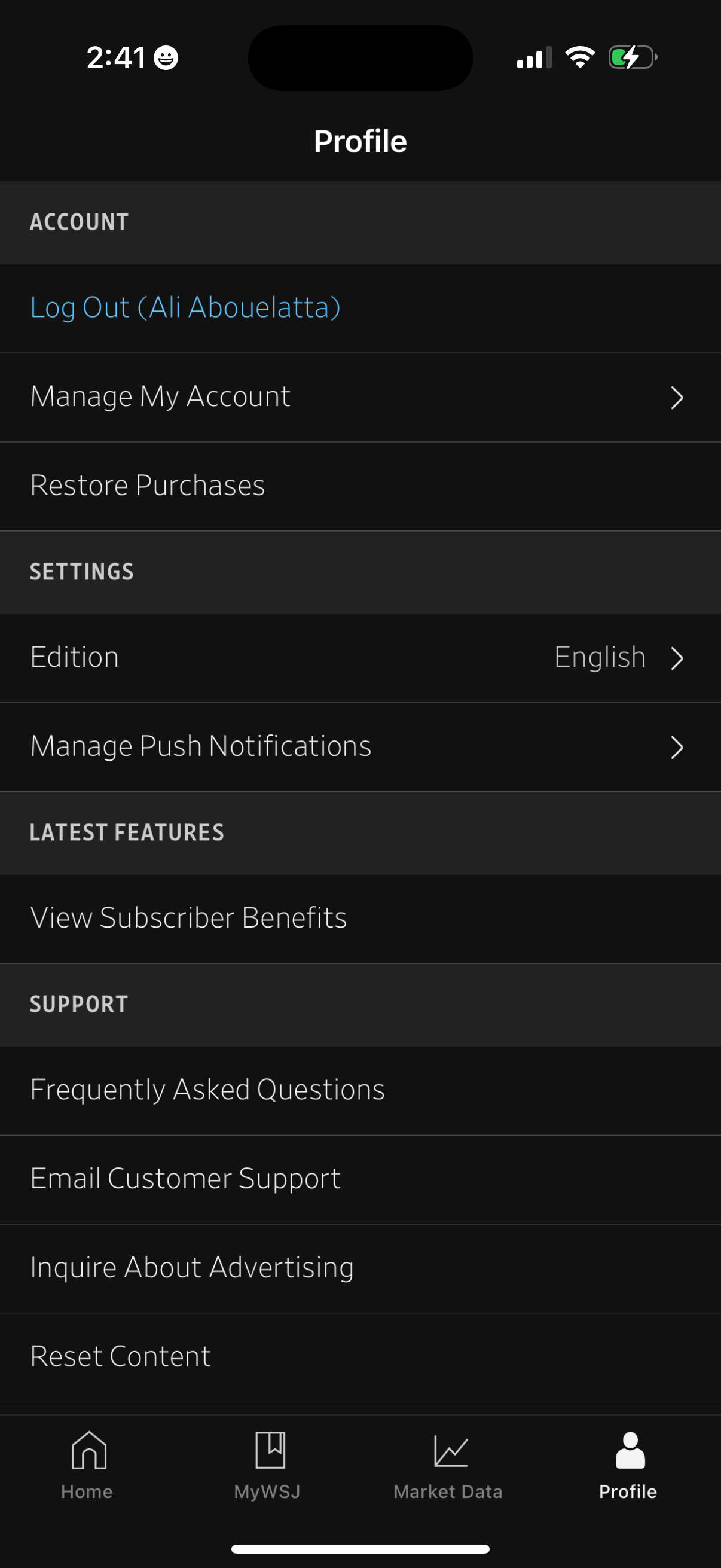Tap the charging battery icon

(x=633, y=57)
